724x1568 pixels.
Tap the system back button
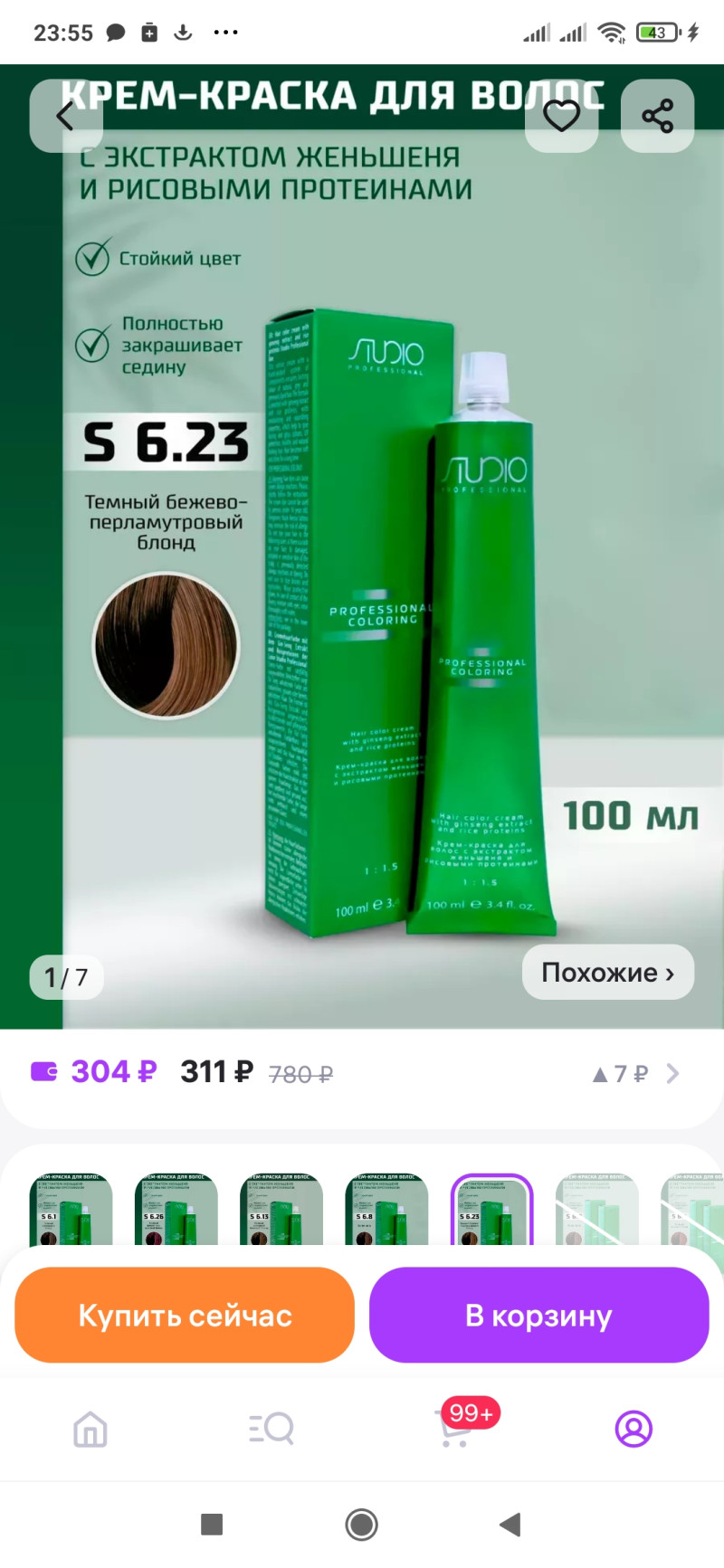(510, 1525)
